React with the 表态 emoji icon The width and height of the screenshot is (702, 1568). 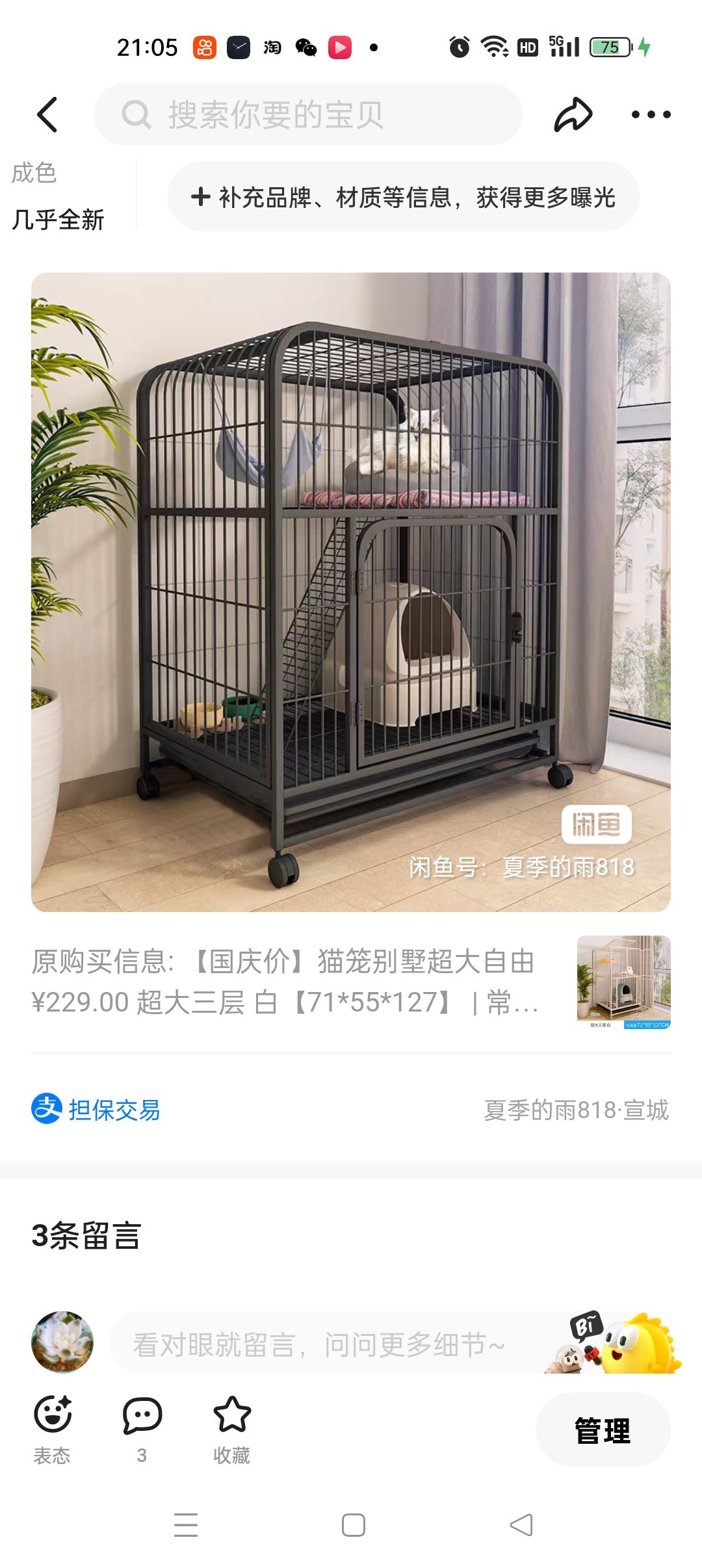pos(53,1429)
